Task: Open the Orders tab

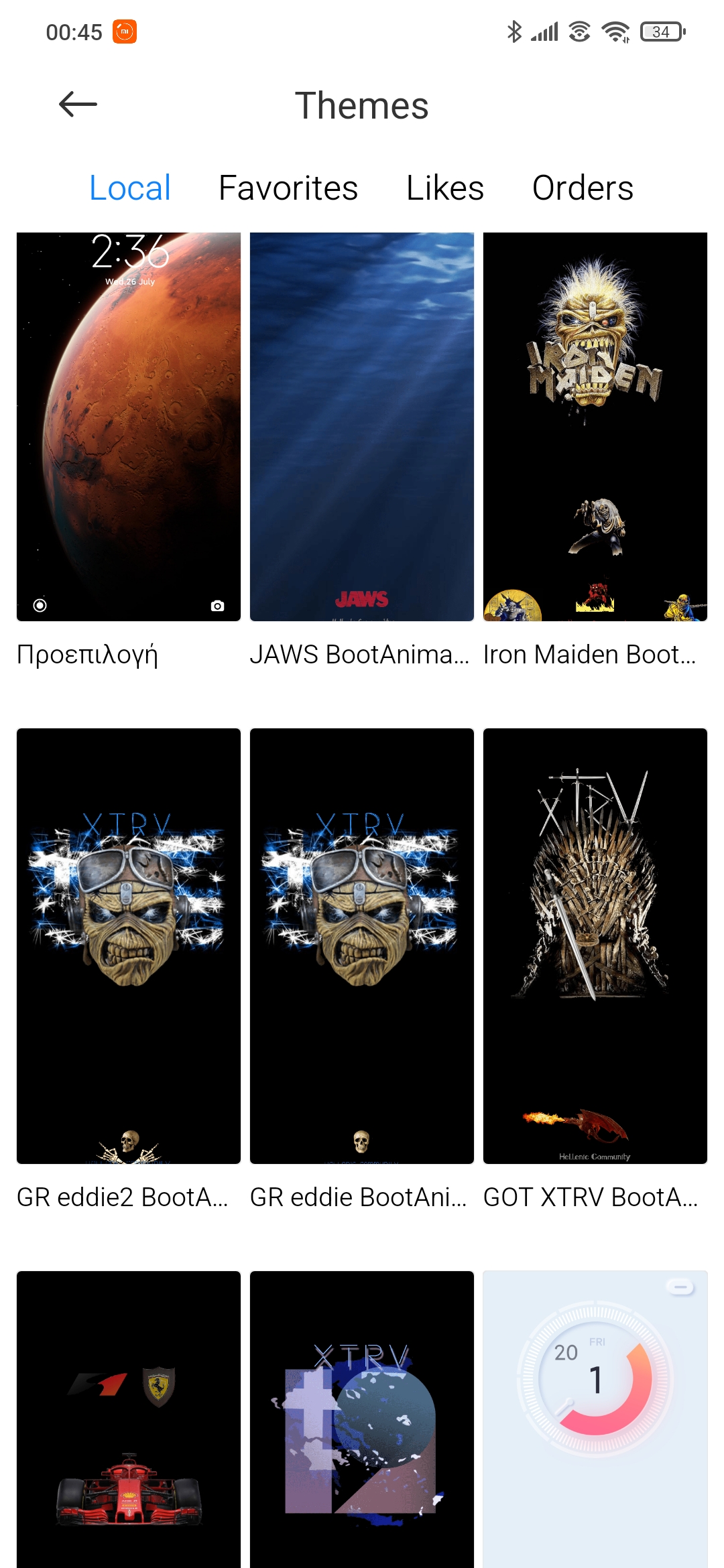Action: [x=583, y=188]
